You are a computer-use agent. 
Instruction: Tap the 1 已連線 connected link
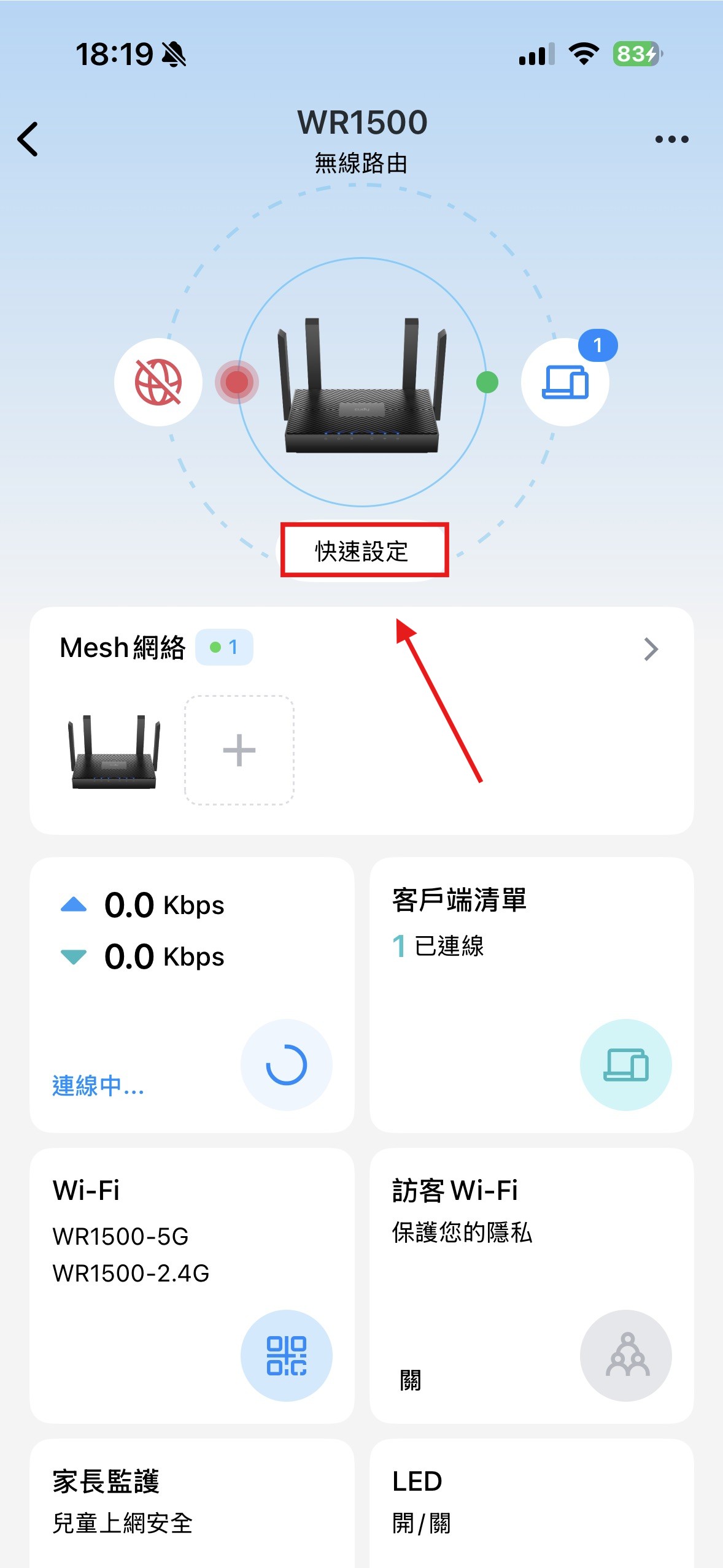[x=437, y=947]
